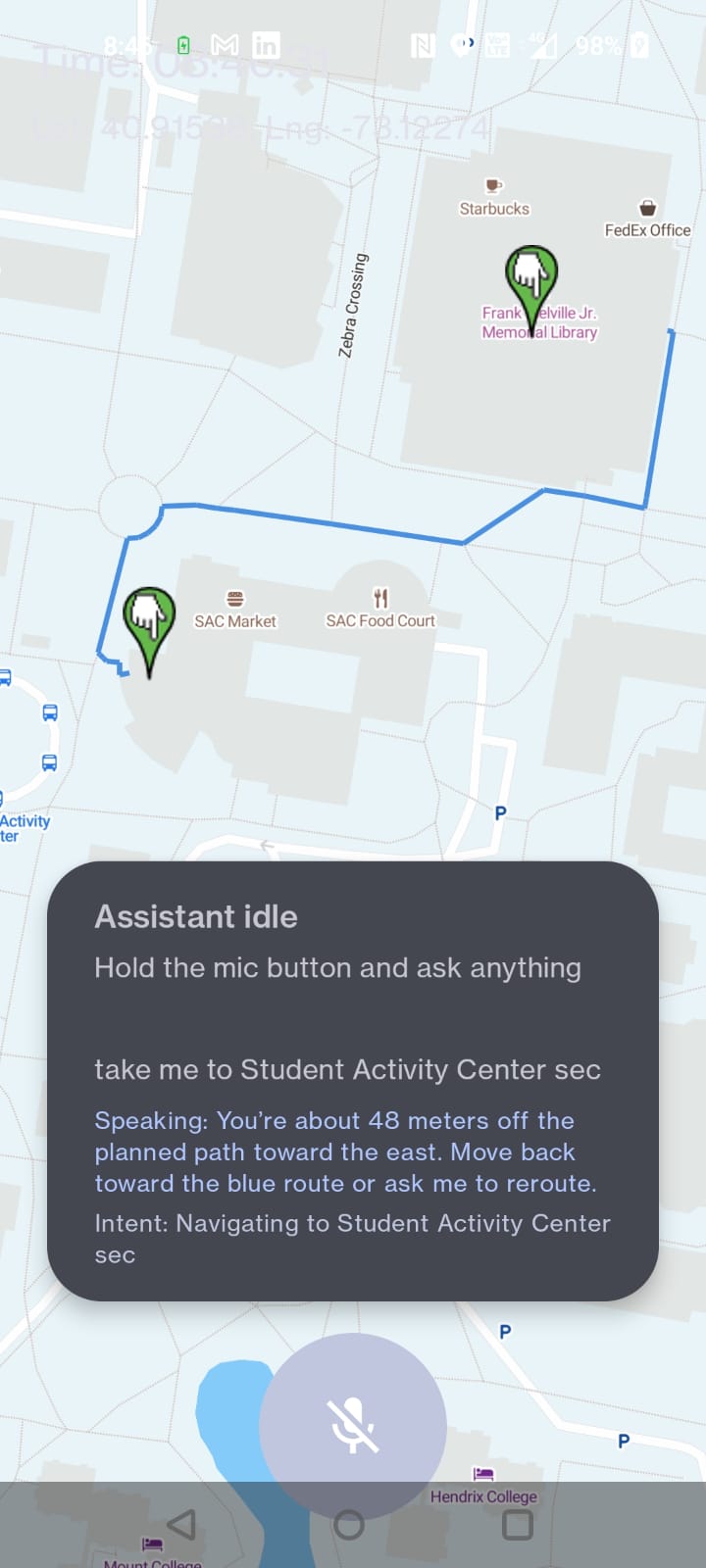Select the marker near SAC Market
The height and width of the screenshot is (1568, 706).
tap(149, 619)
